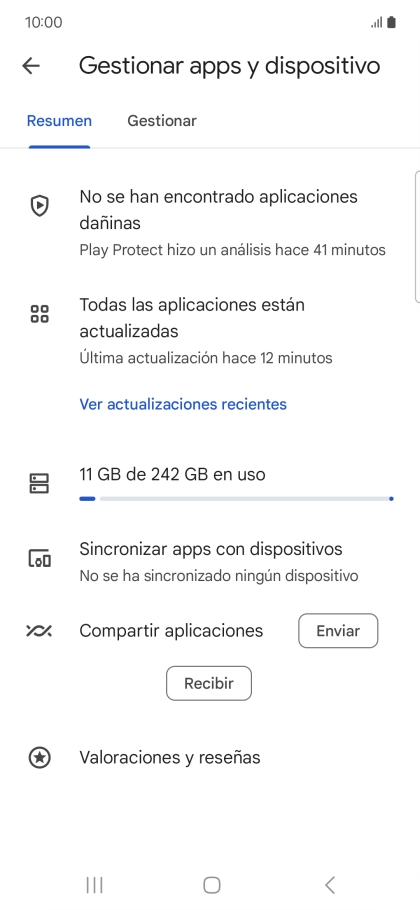Viewport: 420px width, 910px height.
Task: Go back using the top arrow
Action: point(31,66)
